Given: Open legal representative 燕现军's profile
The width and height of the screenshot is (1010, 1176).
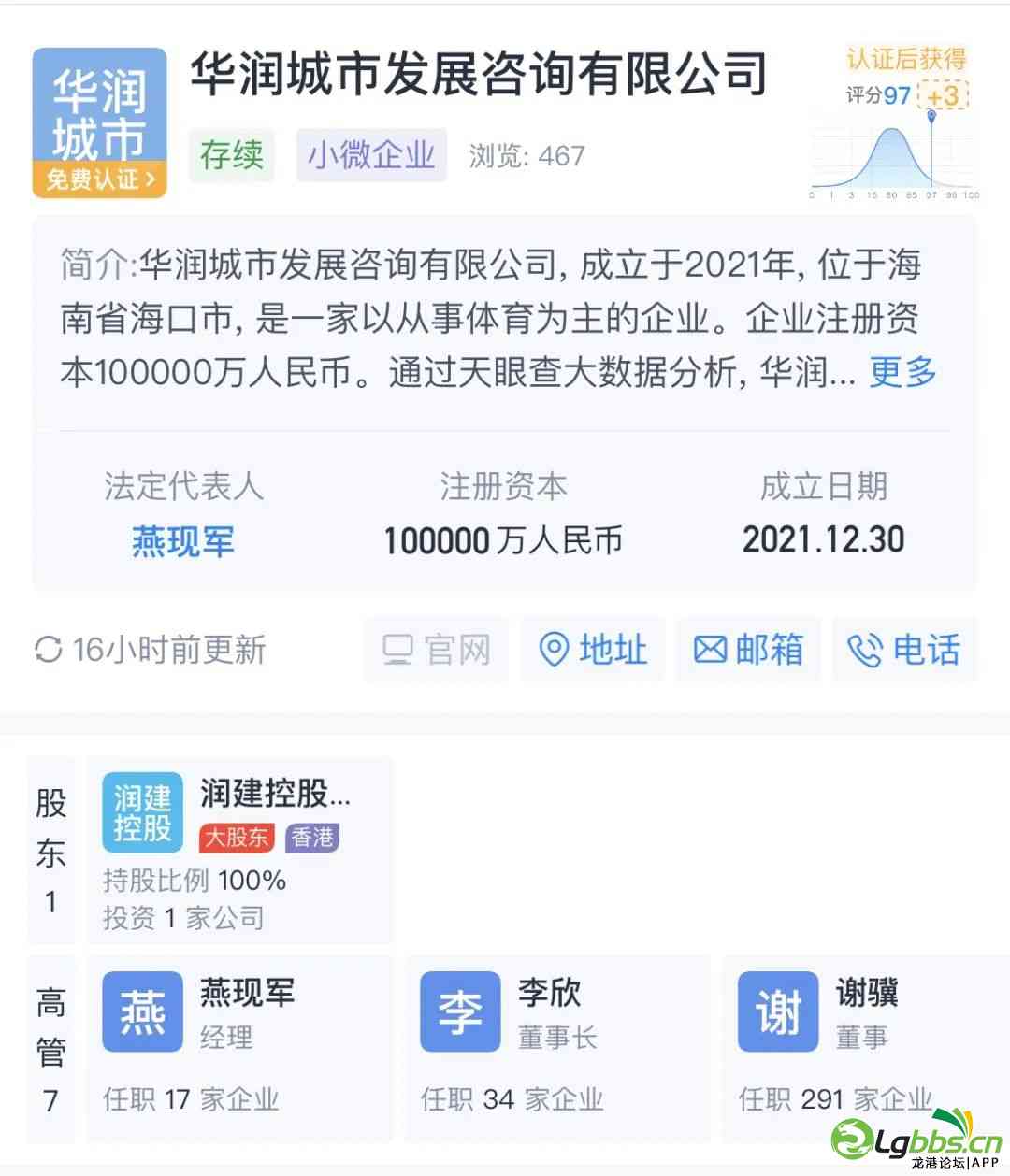Looking at the screenshot, I should coord(183,540).
